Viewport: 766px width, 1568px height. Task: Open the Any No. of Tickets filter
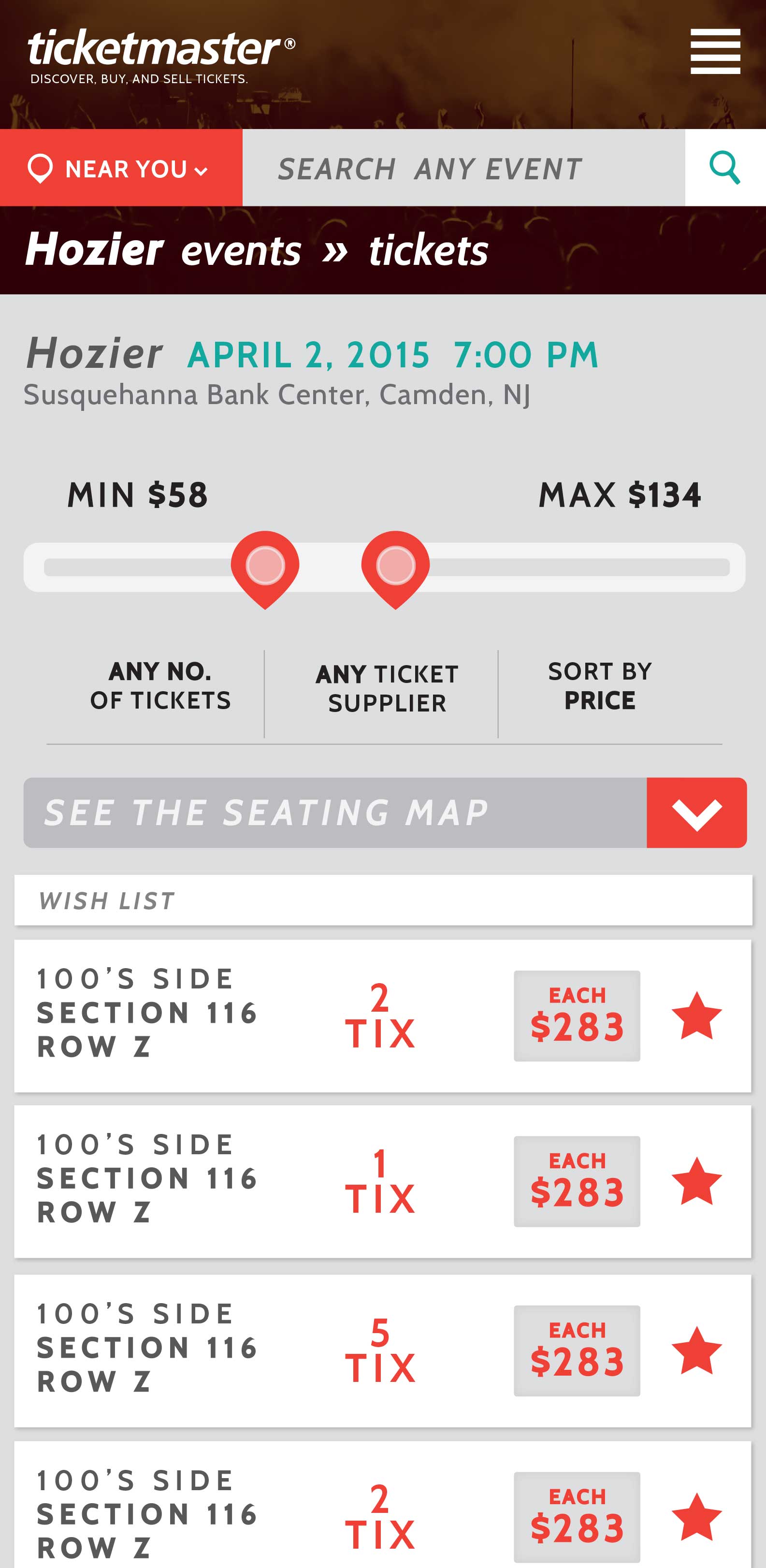tap(160, 686)
